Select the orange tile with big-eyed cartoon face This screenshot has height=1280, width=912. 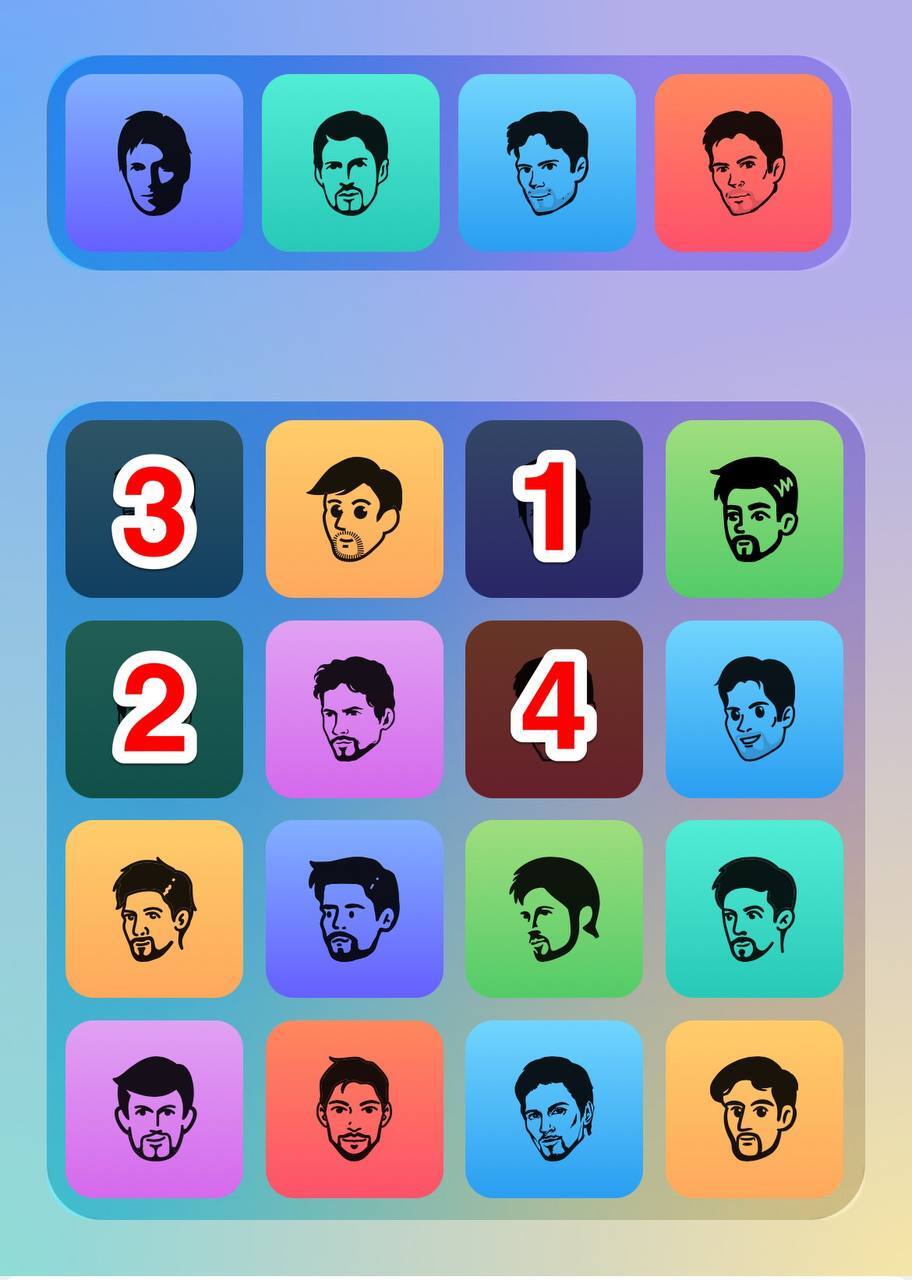point(354,509)
